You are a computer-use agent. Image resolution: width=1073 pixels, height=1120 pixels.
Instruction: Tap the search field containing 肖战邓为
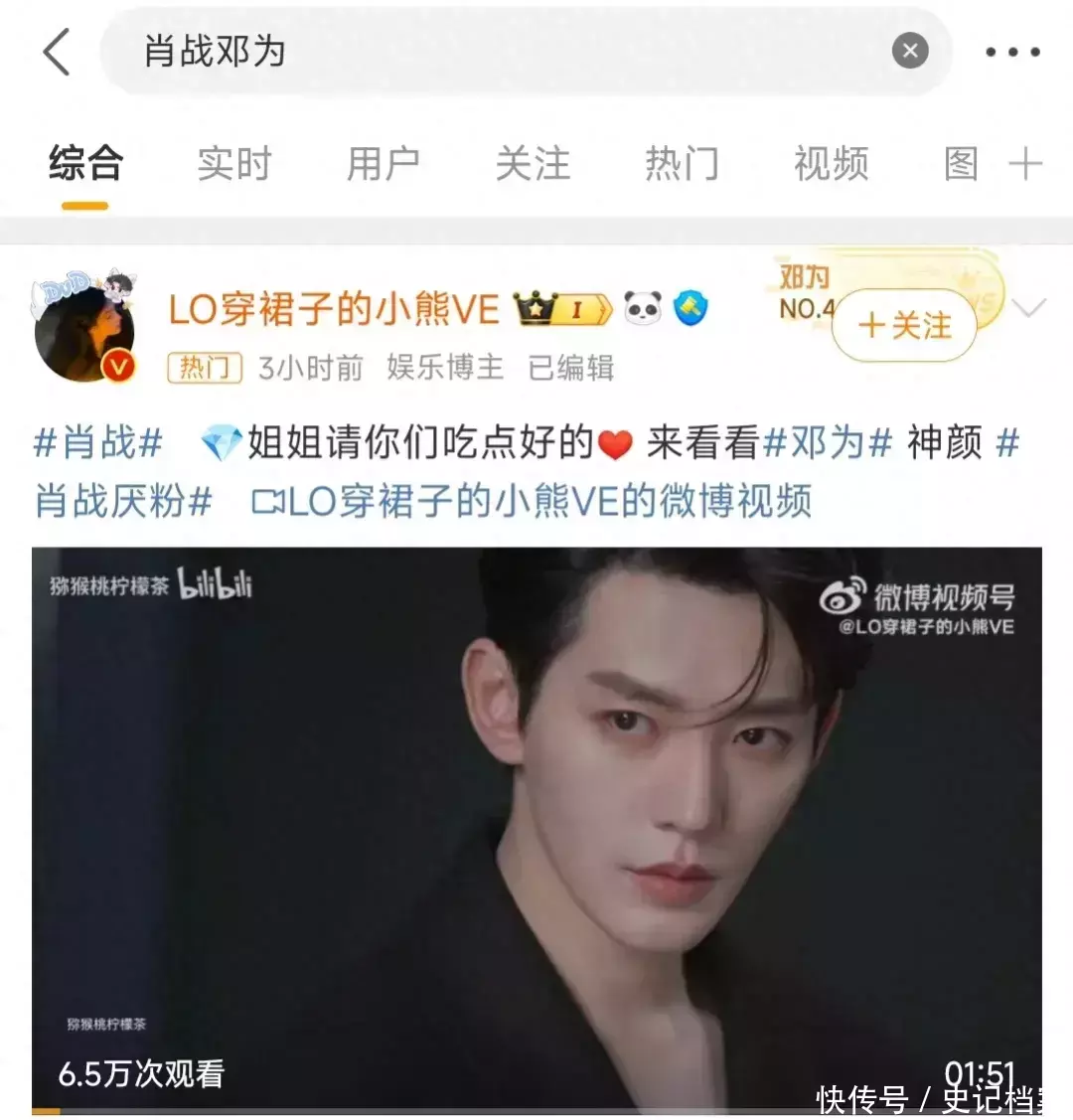(497, 52)
